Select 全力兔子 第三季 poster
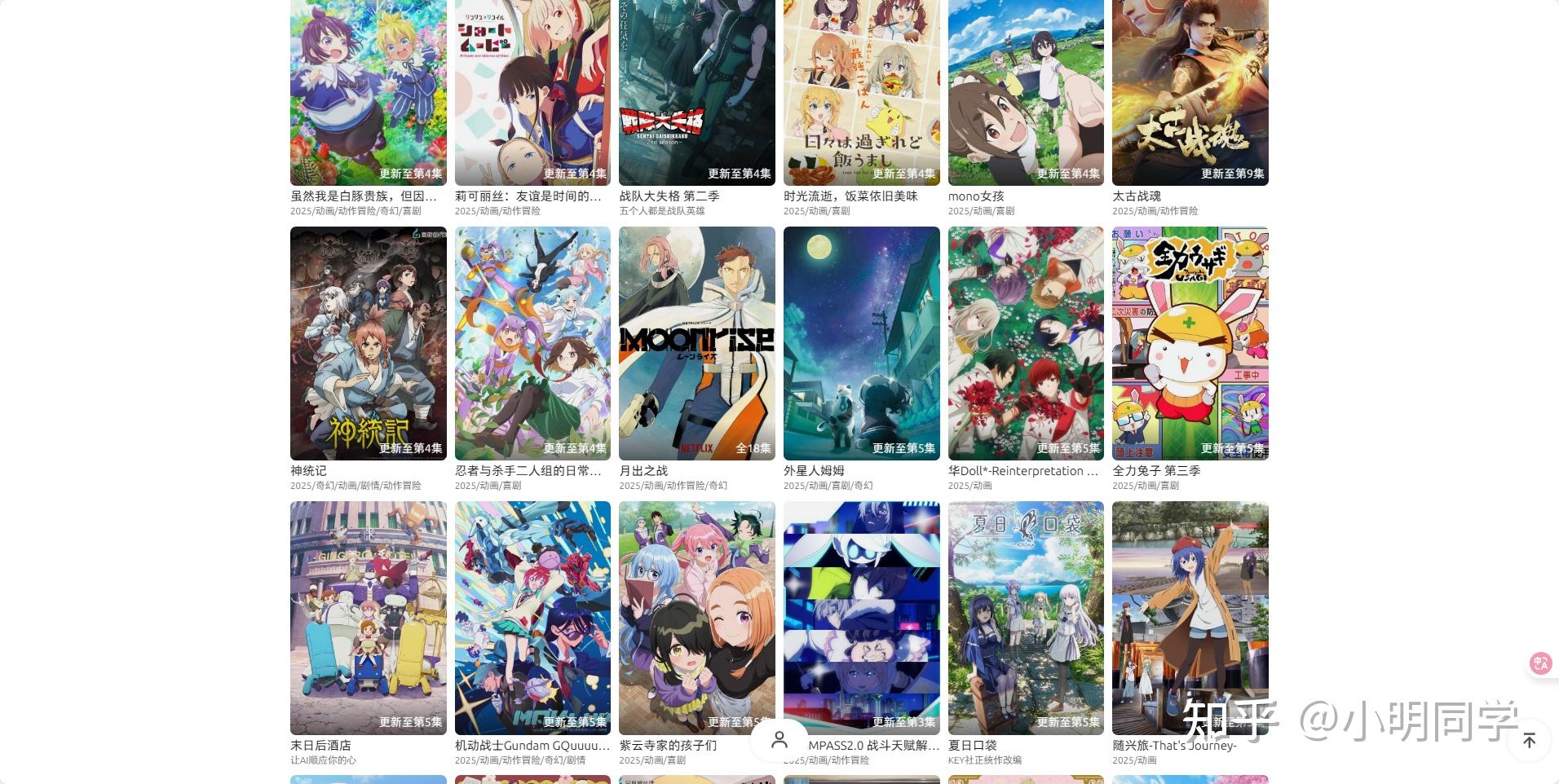 [x=1190, y=343]
